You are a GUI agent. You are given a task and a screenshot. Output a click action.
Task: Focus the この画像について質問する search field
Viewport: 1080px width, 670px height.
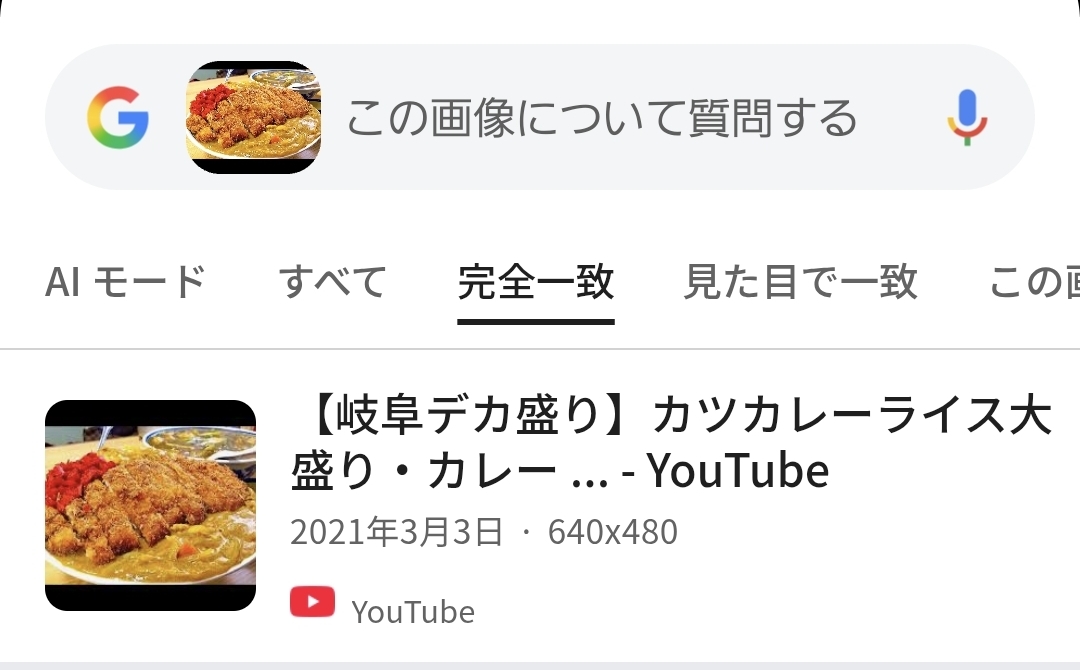coord(600,118)
